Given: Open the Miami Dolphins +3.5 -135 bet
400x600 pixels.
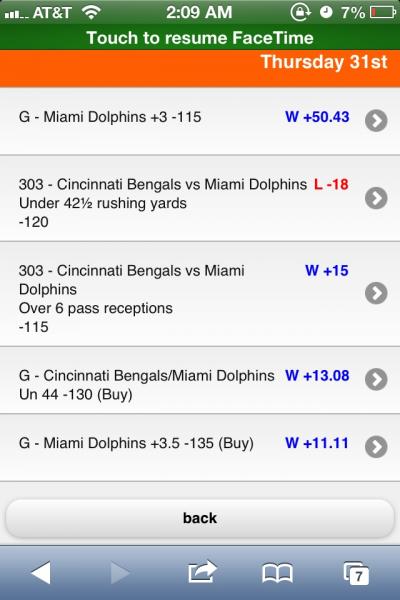Looking at the screenshot, I should (x=200, y=448).
